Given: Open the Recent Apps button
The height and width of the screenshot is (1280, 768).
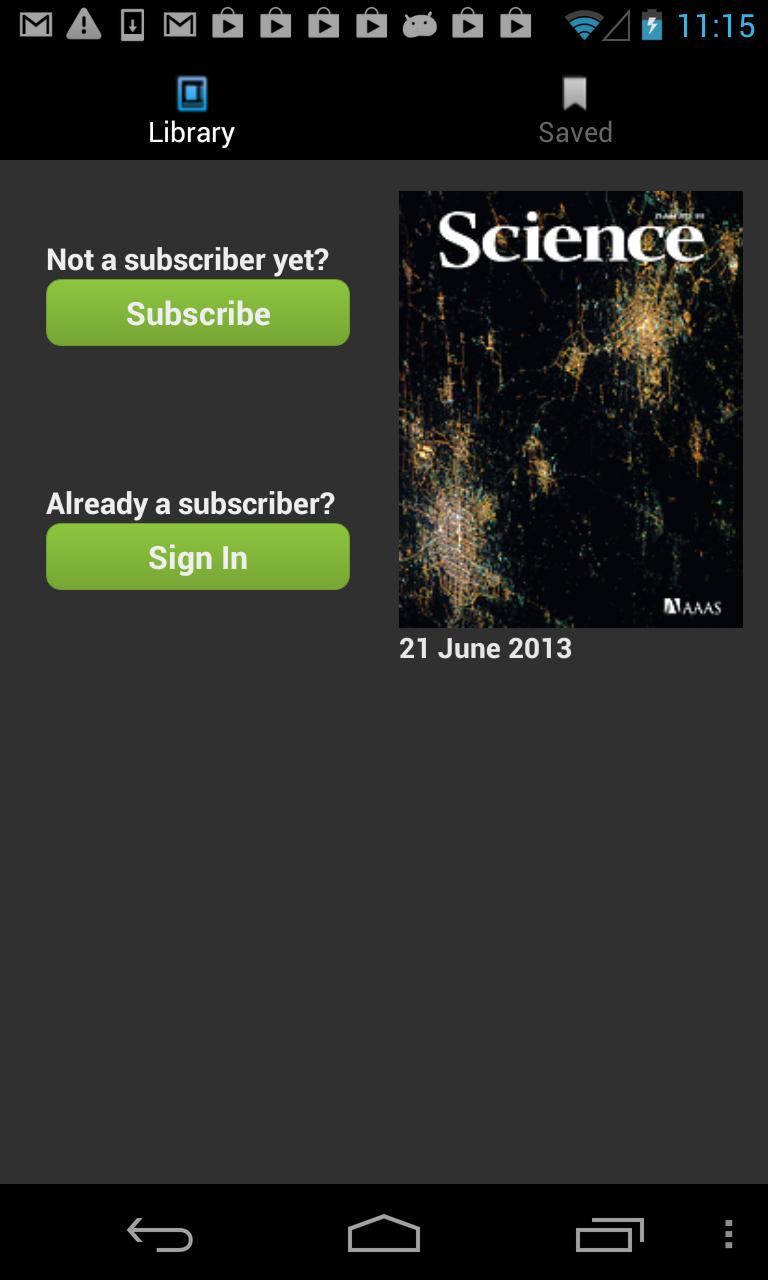Looking at the screenshot, I should click(608, 1233).
